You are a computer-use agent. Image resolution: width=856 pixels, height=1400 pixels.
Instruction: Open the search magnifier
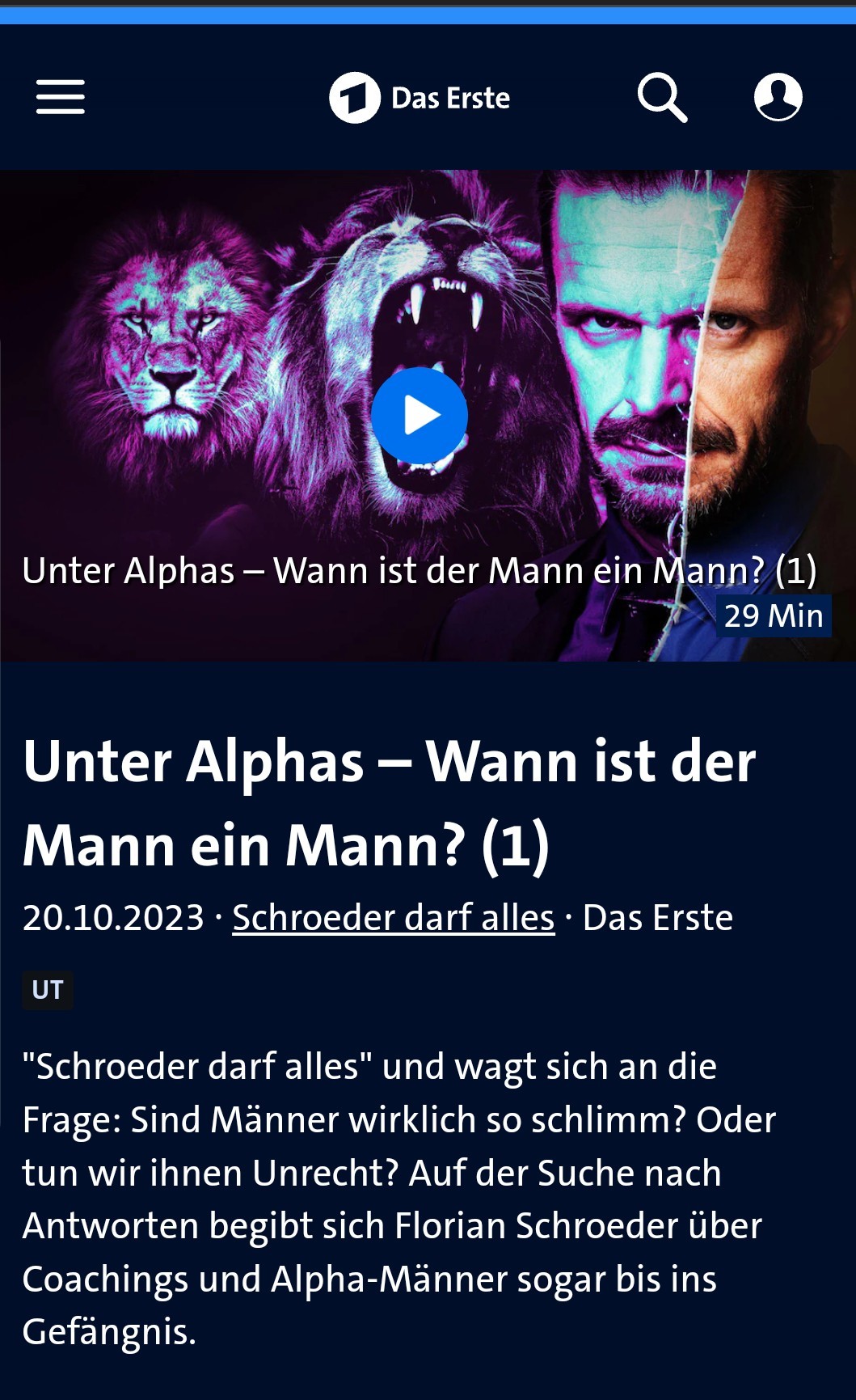pos(662,98)
